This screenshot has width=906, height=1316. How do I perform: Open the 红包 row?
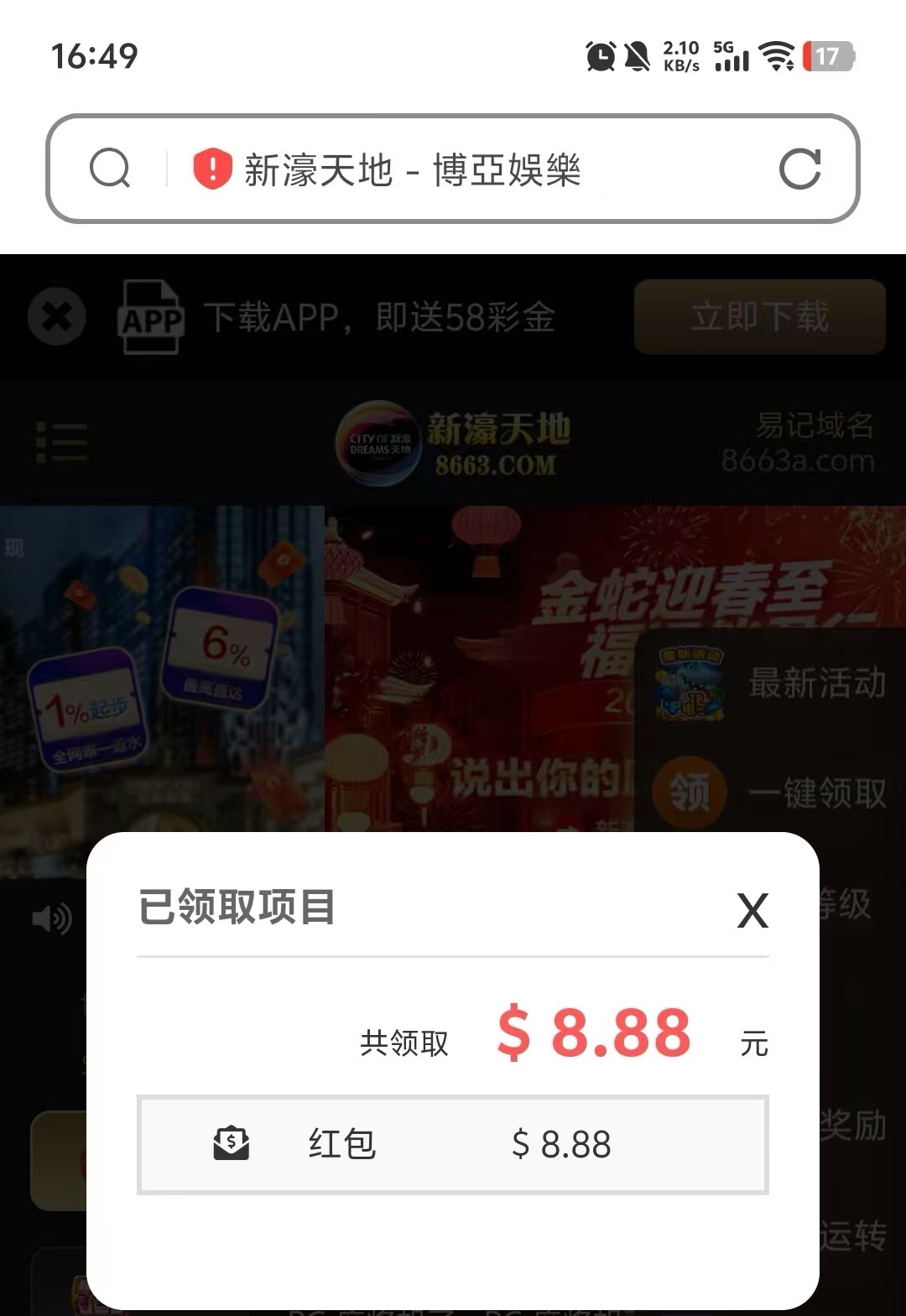pyautogui.click(x=453, y=1144)
